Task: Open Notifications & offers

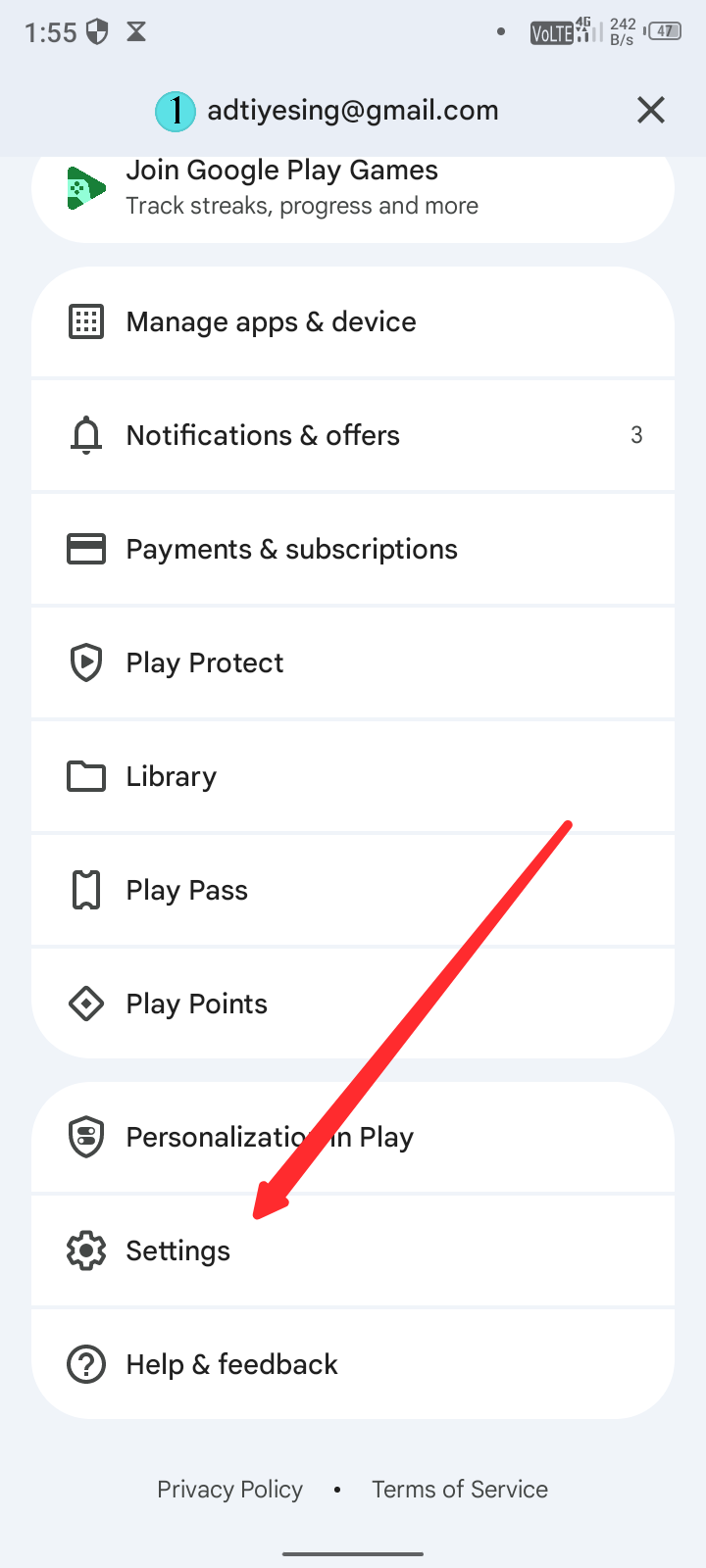Action: coord(353,435)
